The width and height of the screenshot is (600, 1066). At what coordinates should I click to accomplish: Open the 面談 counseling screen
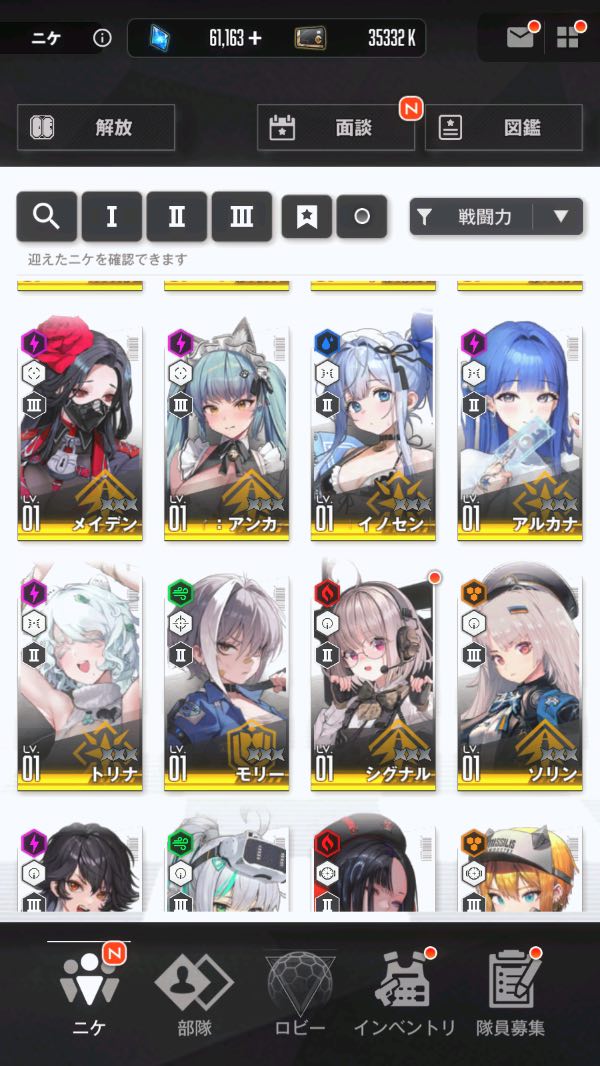click(336, 127)
